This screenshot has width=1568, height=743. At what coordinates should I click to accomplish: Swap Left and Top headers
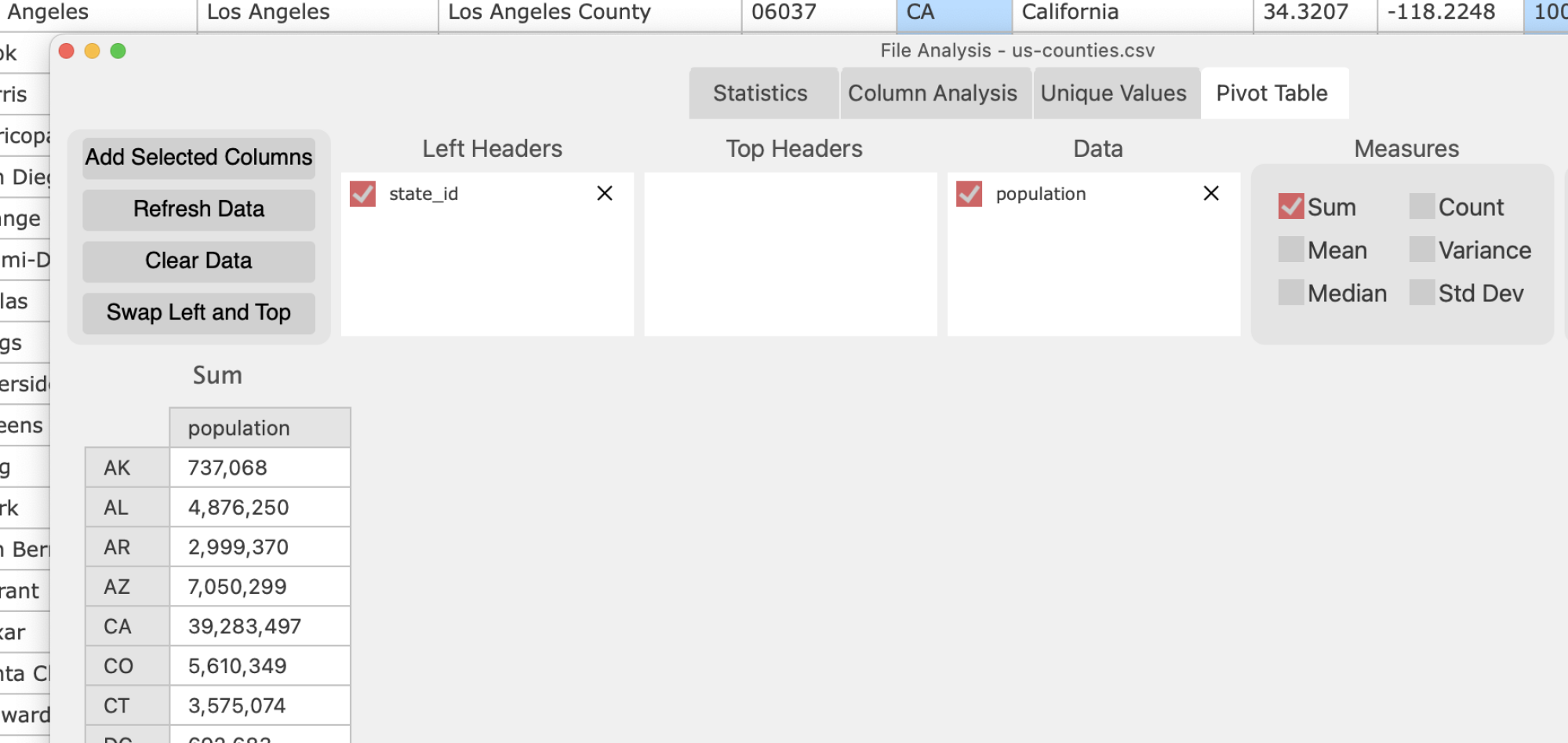(x=198, y=313)
